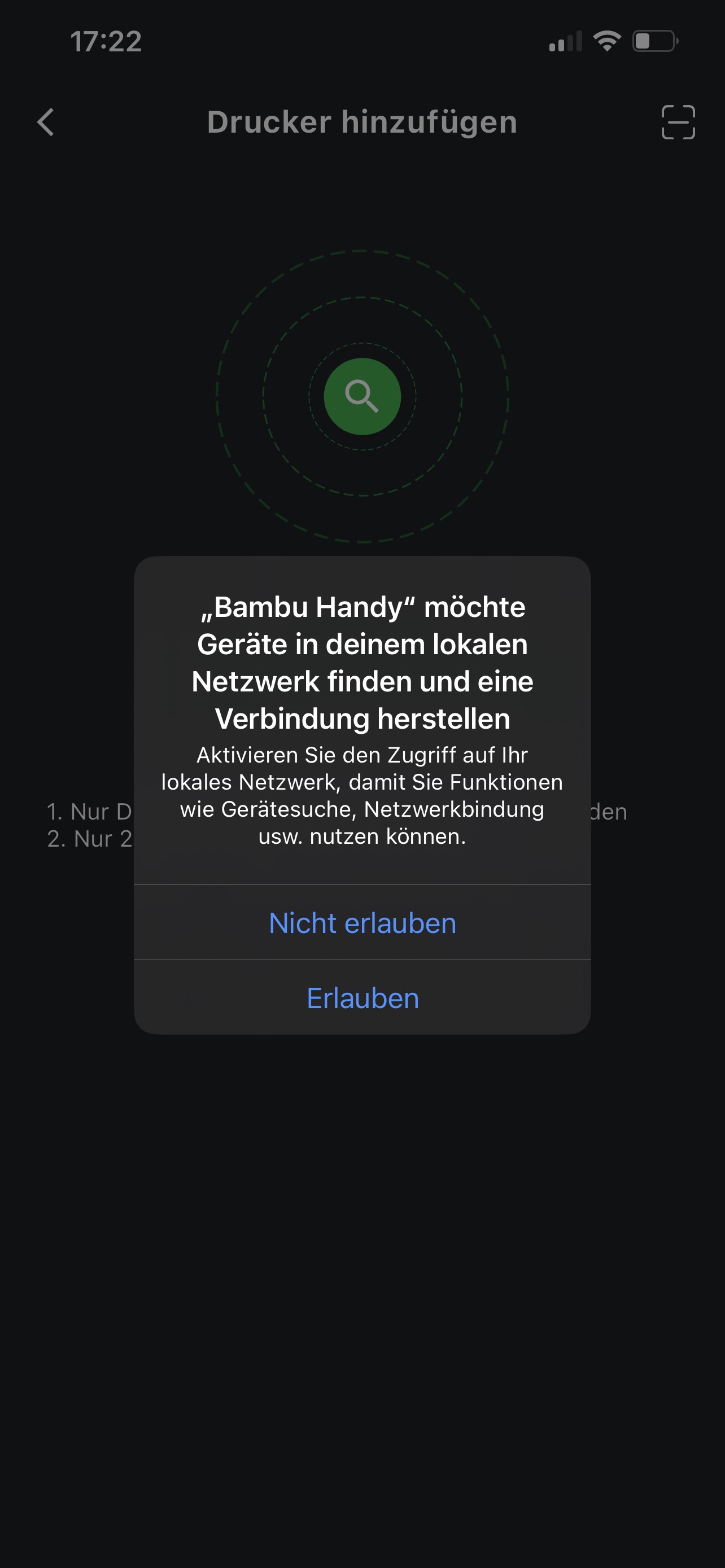Deny access via Nicht erlauben
The width and height of the screenshot is (725, 1568).
[362, 923]
